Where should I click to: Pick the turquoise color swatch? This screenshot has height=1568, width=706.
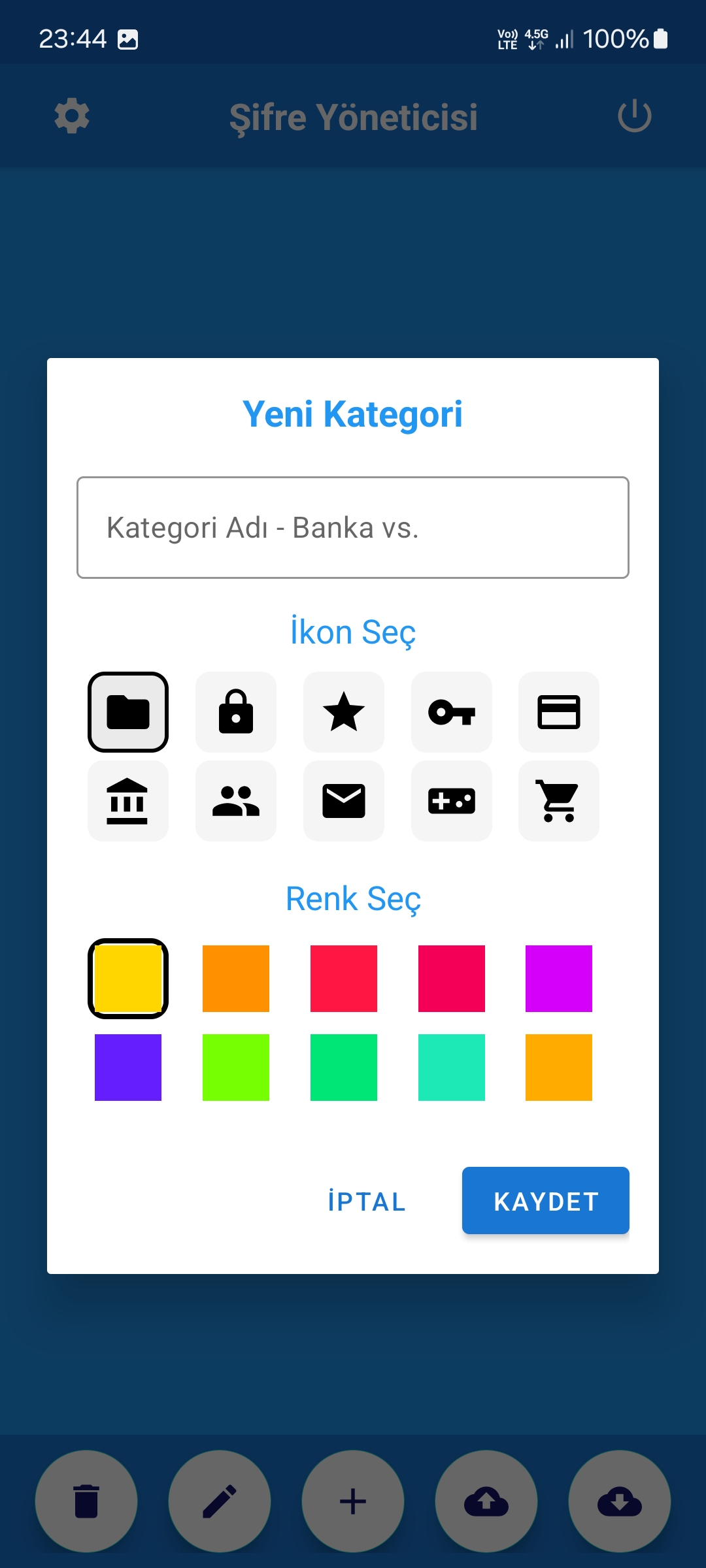[451, 1067]
